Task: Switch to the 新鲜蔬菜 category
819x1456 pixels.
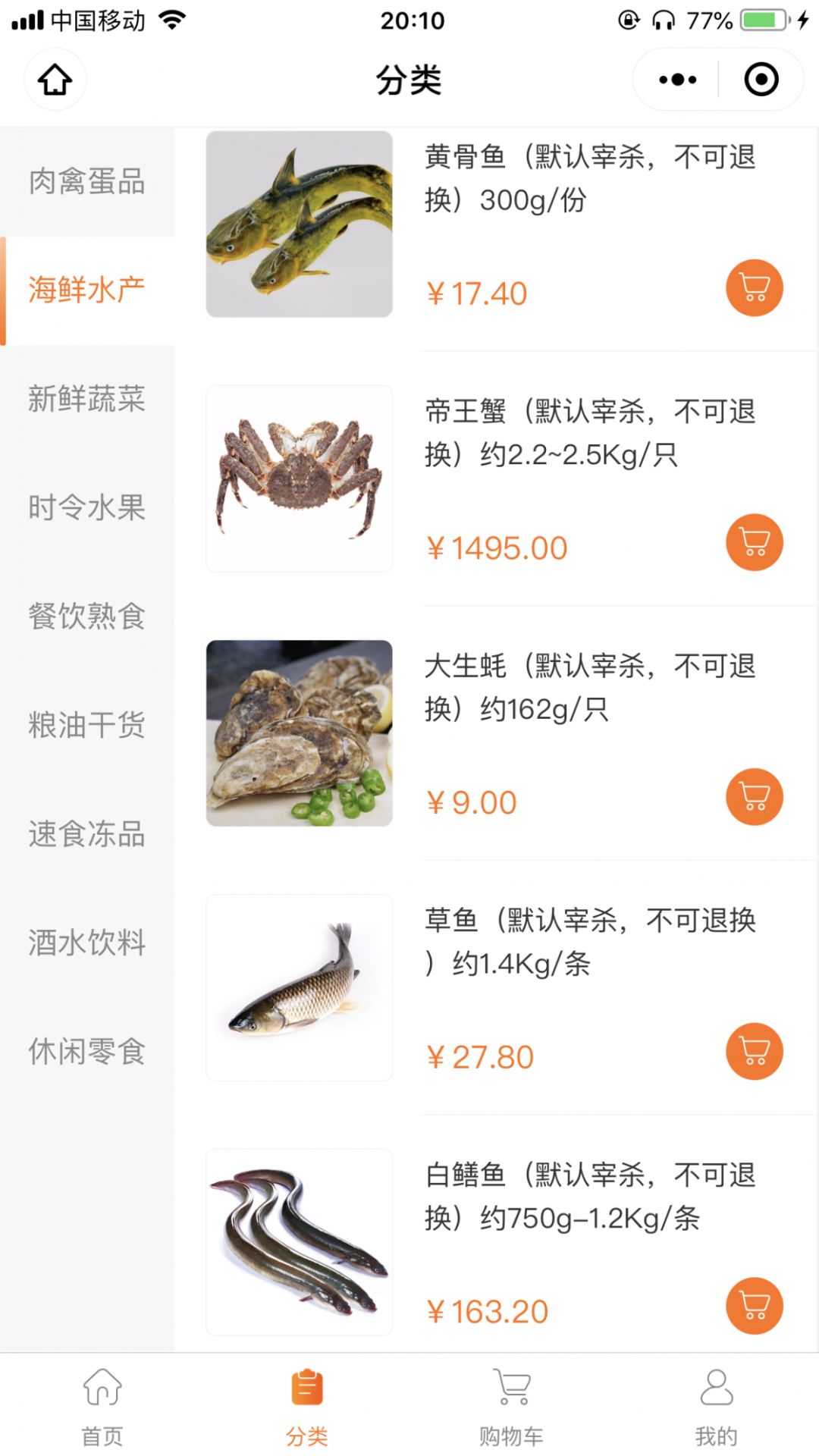Action: click(86, 399)
